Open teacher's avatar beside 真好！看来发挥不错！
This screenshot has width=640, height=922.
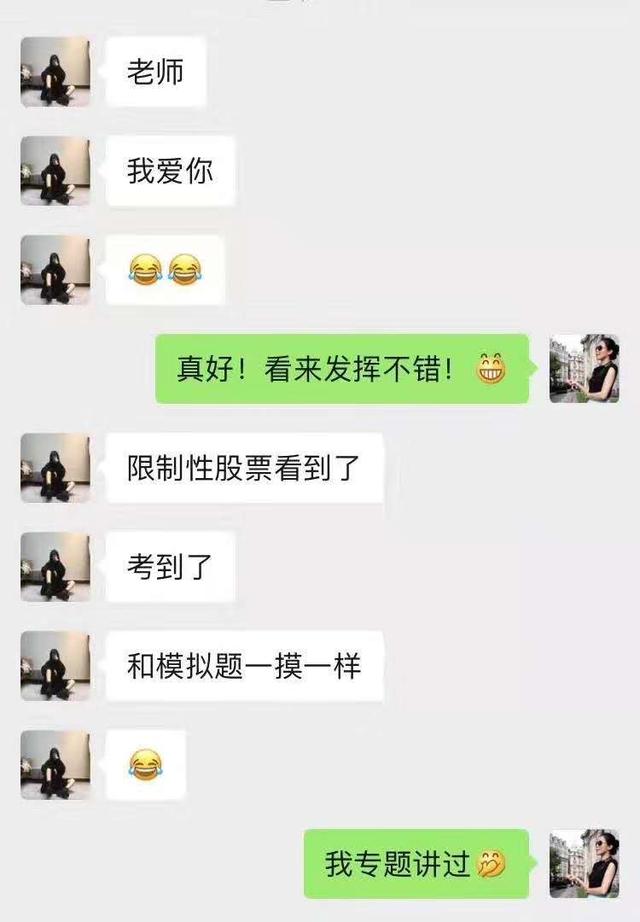[x=584, y=369]
